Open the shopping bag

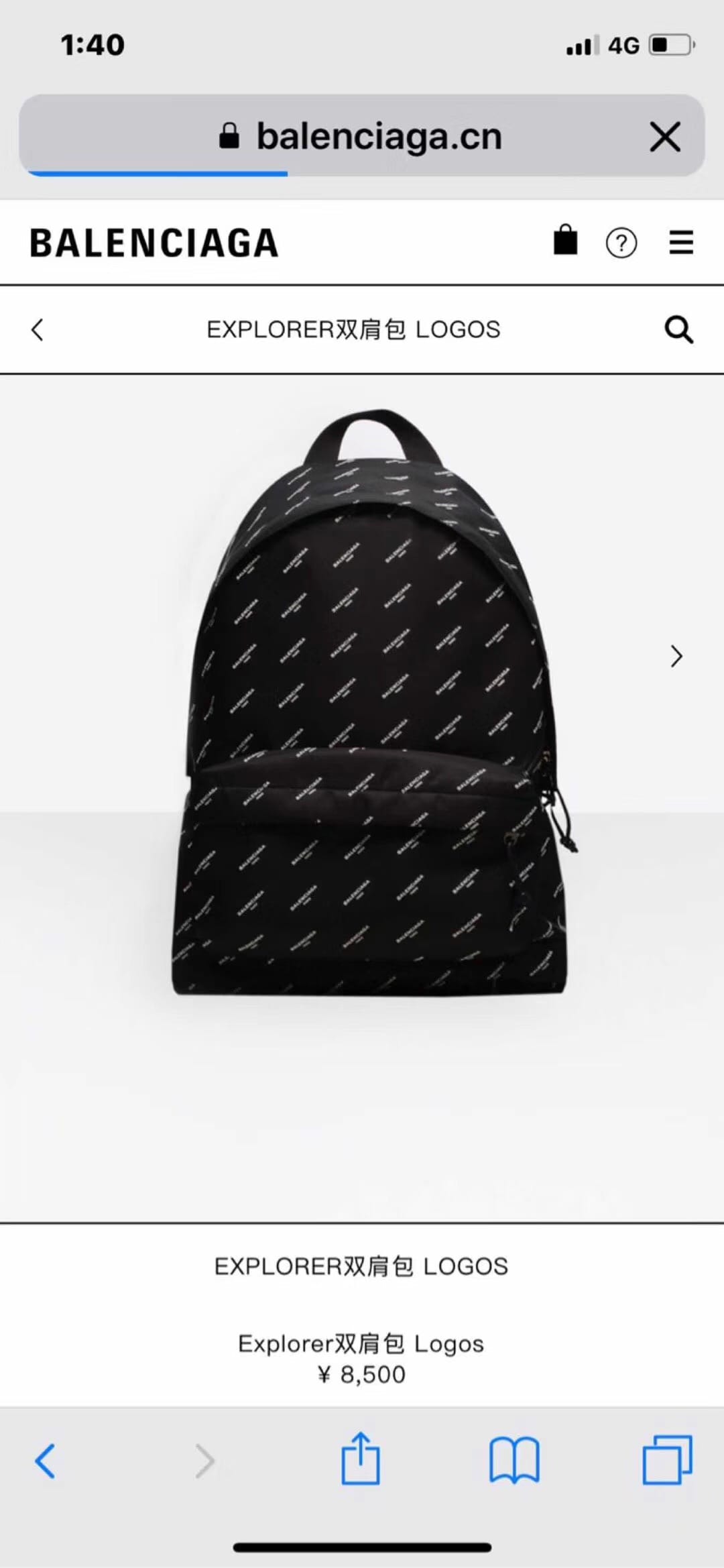coord(565,241)
